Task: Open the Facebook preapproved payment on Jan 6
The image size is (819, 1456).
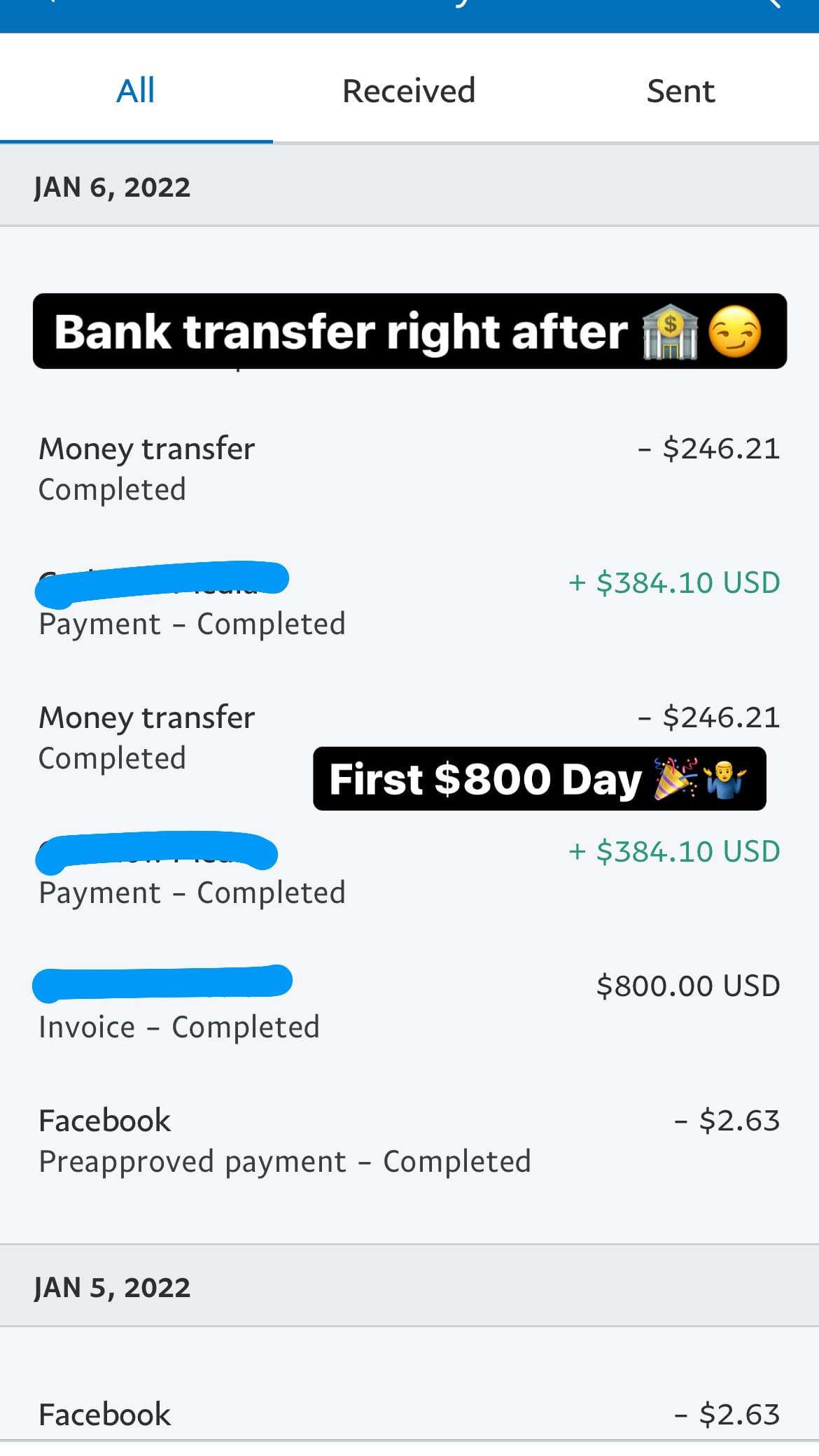Action: 409,1140
